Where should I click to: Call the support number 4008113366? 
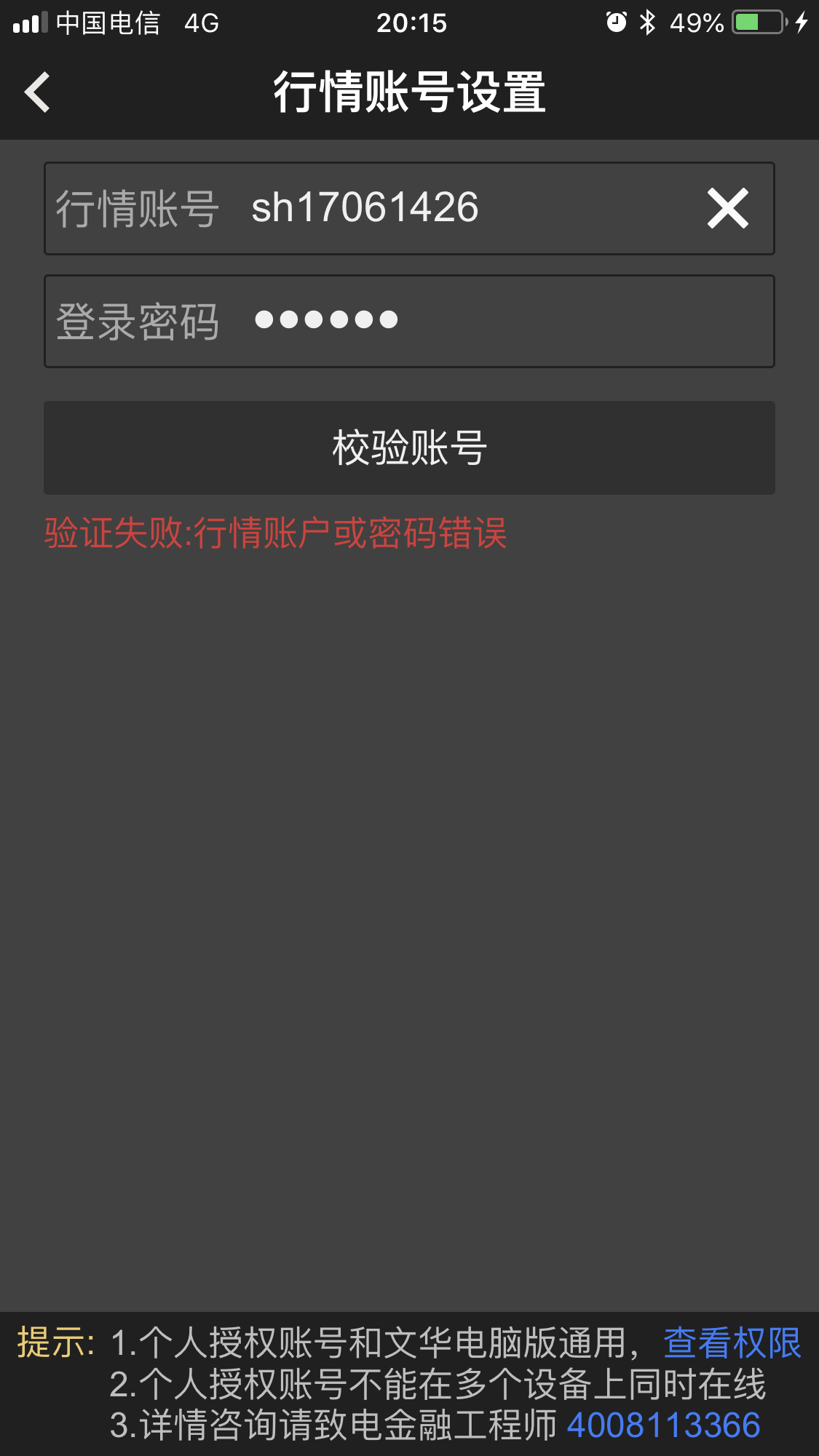[663, 1425]
